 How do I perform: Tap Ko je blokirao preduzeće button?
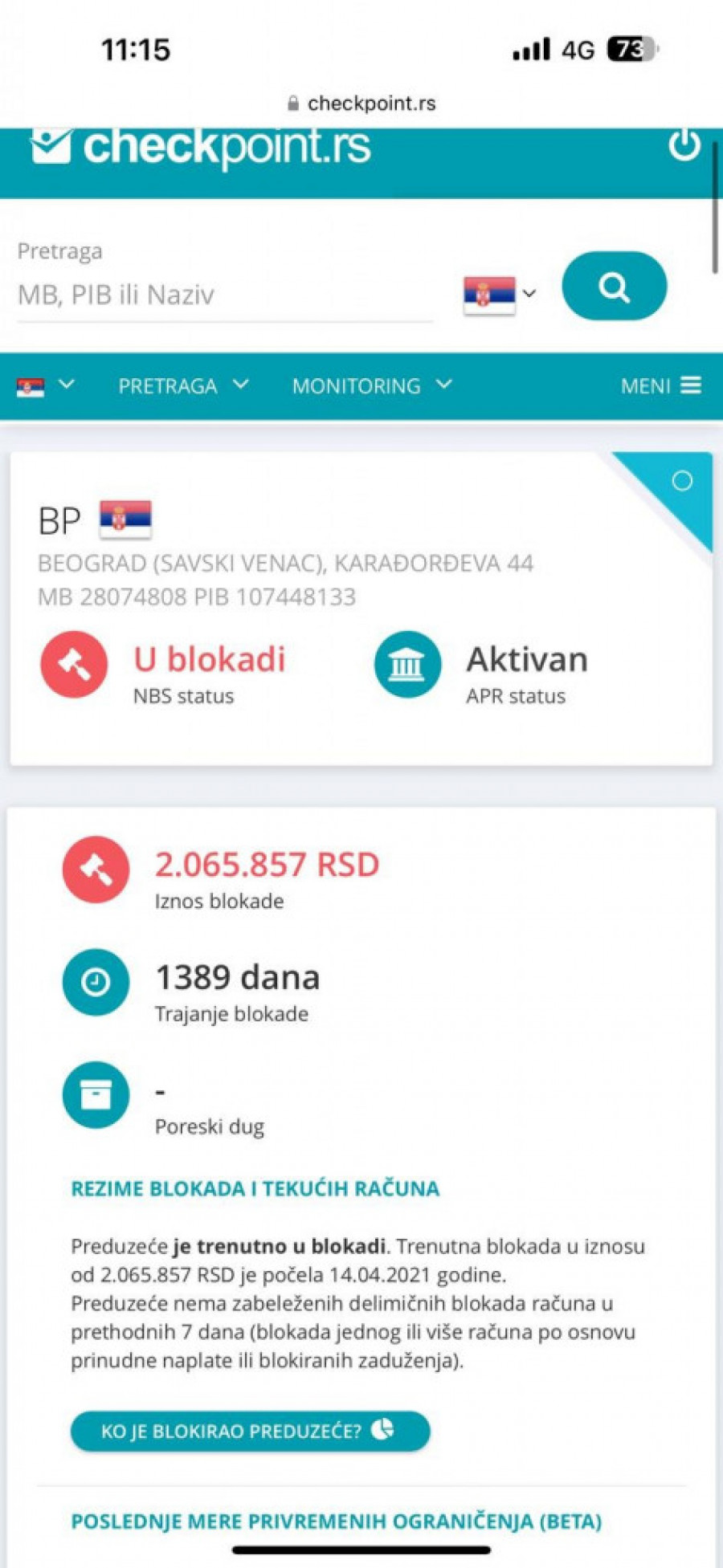pyautogui.click(x=250, y=1431)
